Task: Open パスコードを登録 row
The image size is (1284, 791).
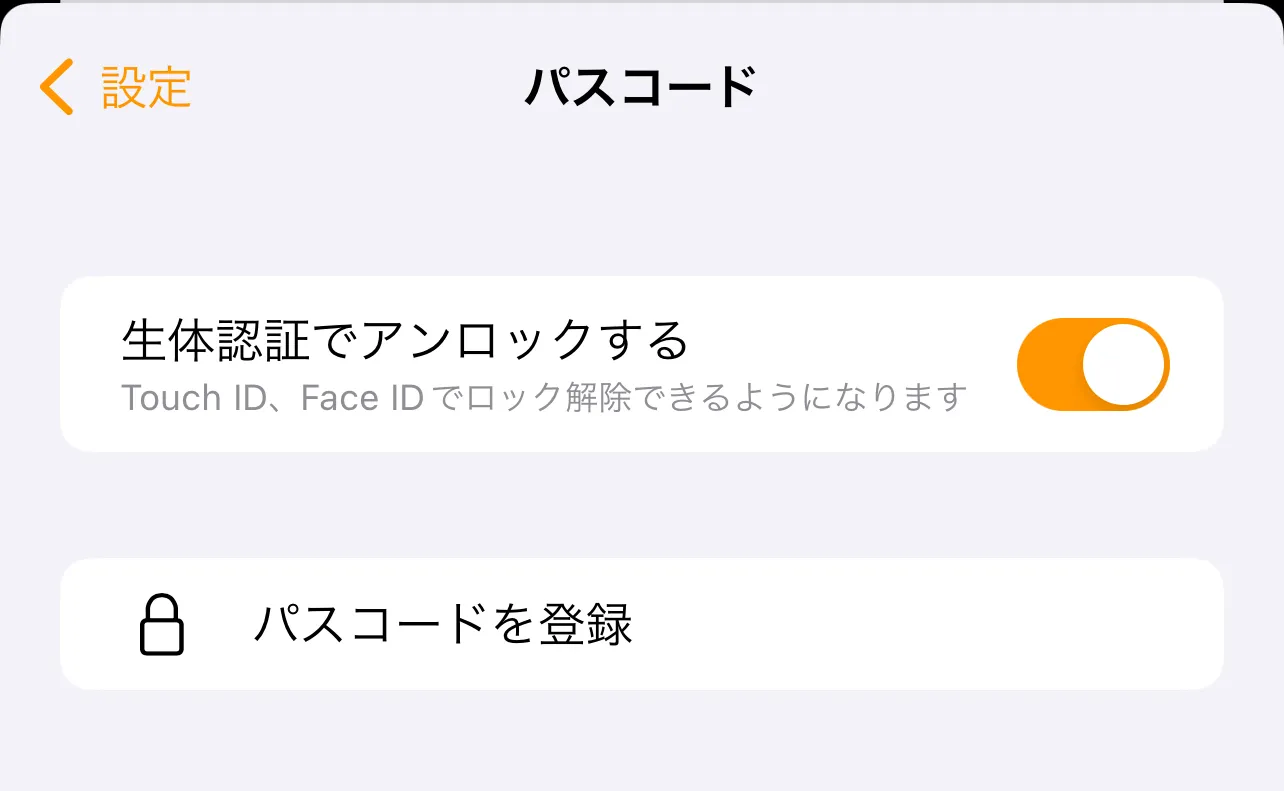Action: coord(640,624)
